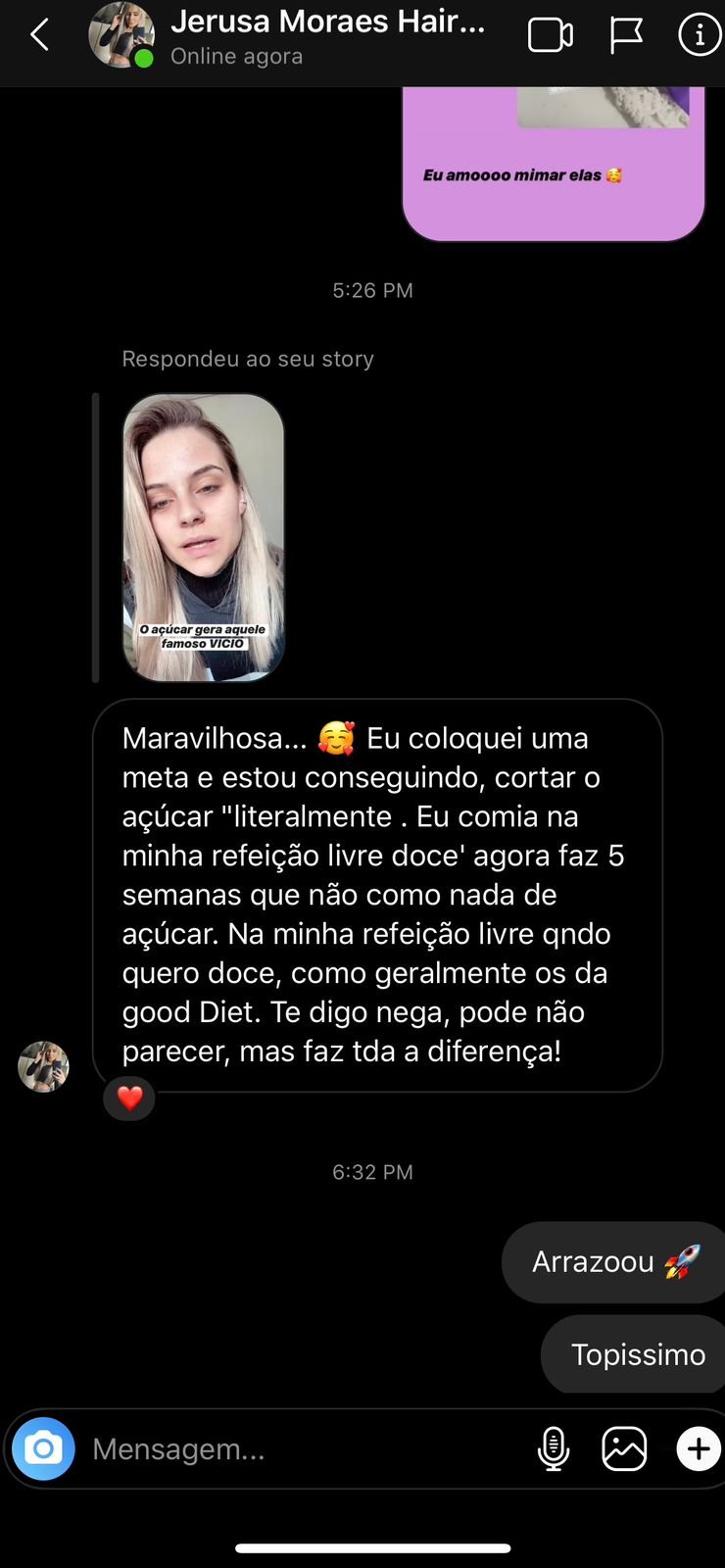Pick an image from the gallery
This screenshot has height=1568, width=725.
(624, 1448)
